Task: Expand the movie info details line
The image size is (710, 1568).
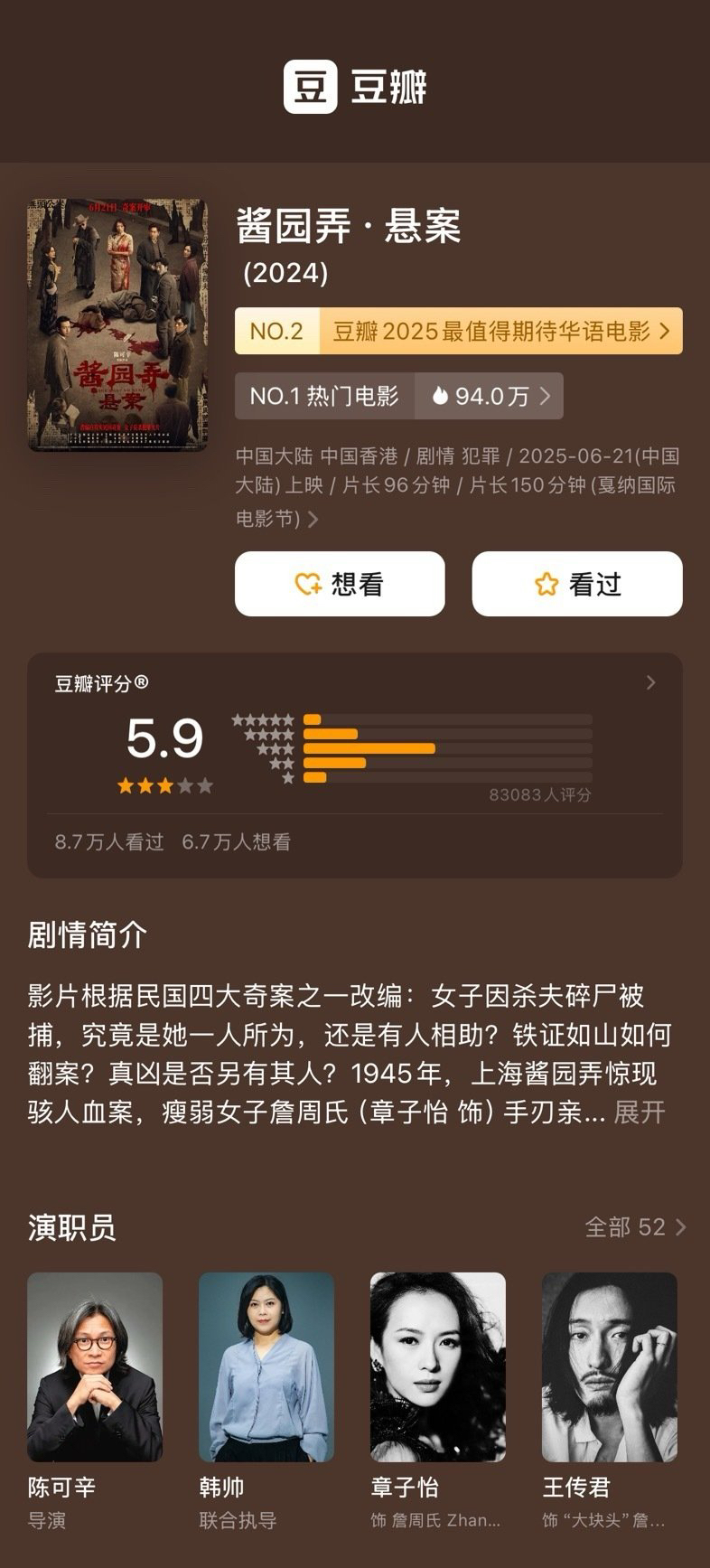Action: pos(313,519)
